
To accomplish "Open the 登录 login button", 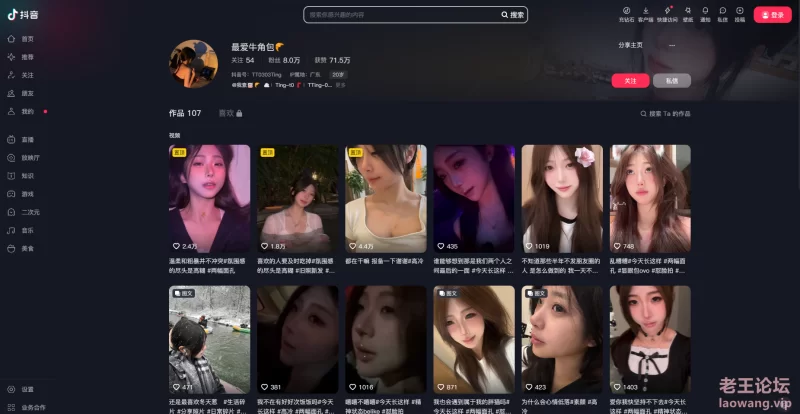I will click(770, 15).
